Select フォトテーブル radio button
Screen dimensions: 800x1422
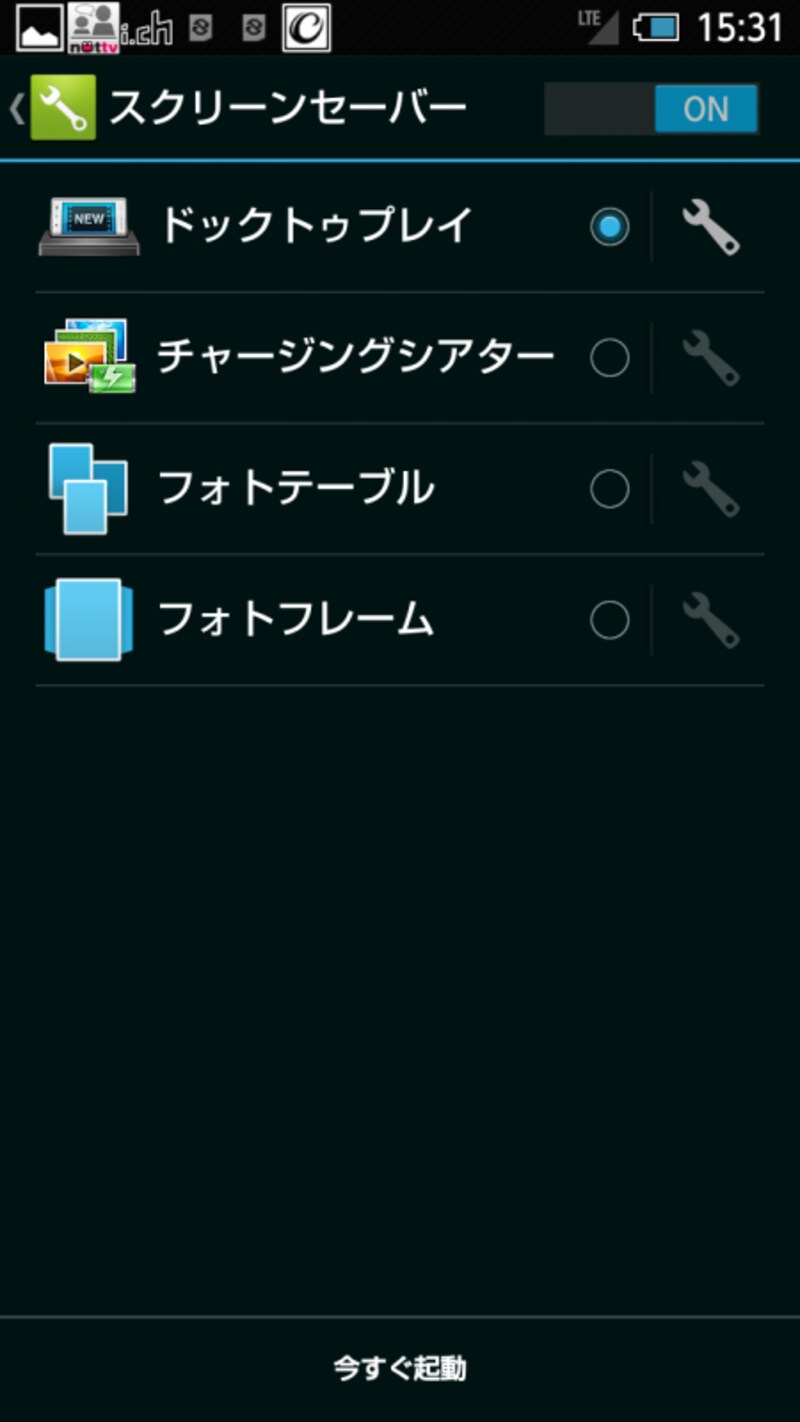pyautogui.click(x=609, y=489)
